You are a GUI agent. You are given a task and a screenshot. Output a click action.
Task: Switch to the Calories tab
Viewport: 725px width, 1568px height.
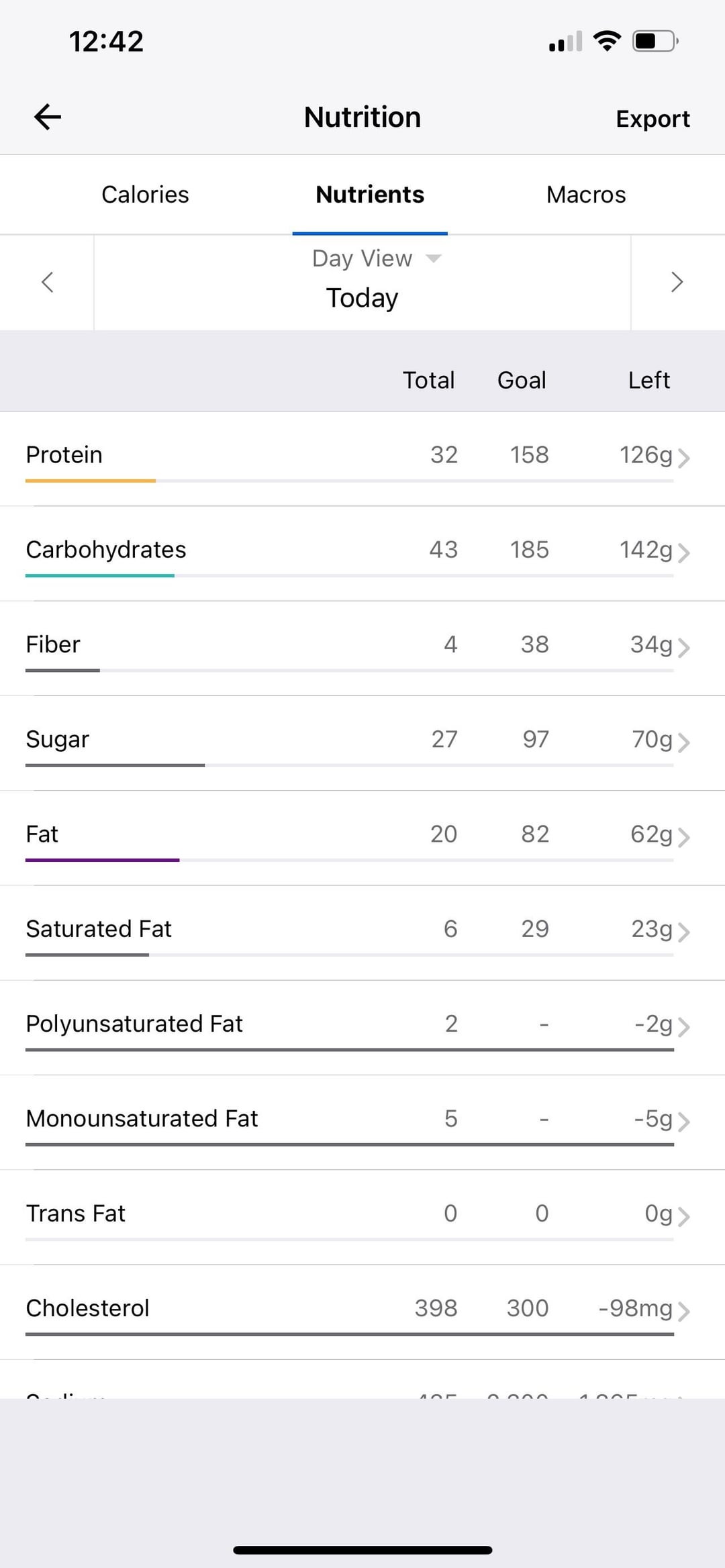coord(145,195)
